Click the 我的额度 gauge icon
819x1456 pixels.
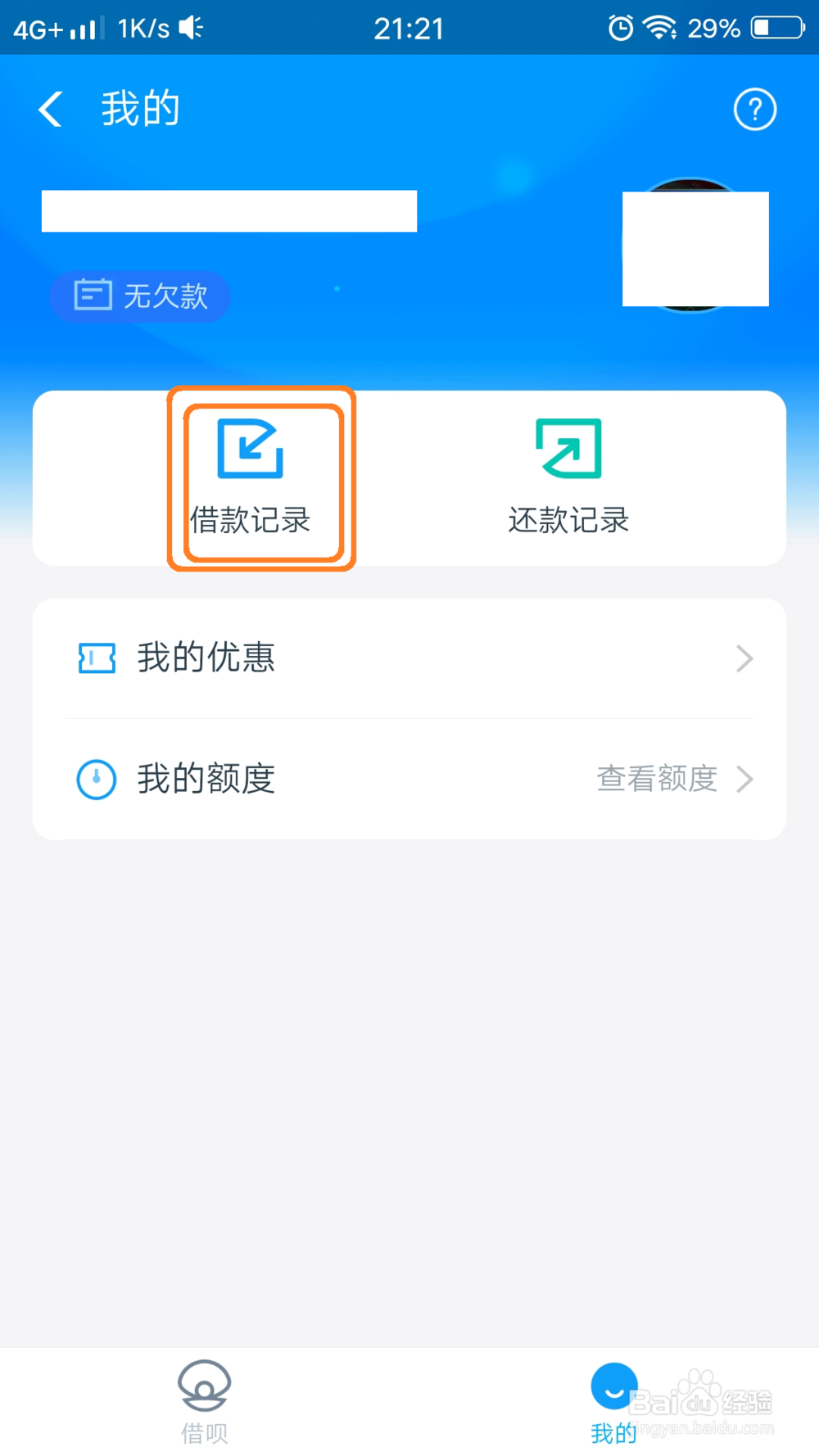coord(96,780)
